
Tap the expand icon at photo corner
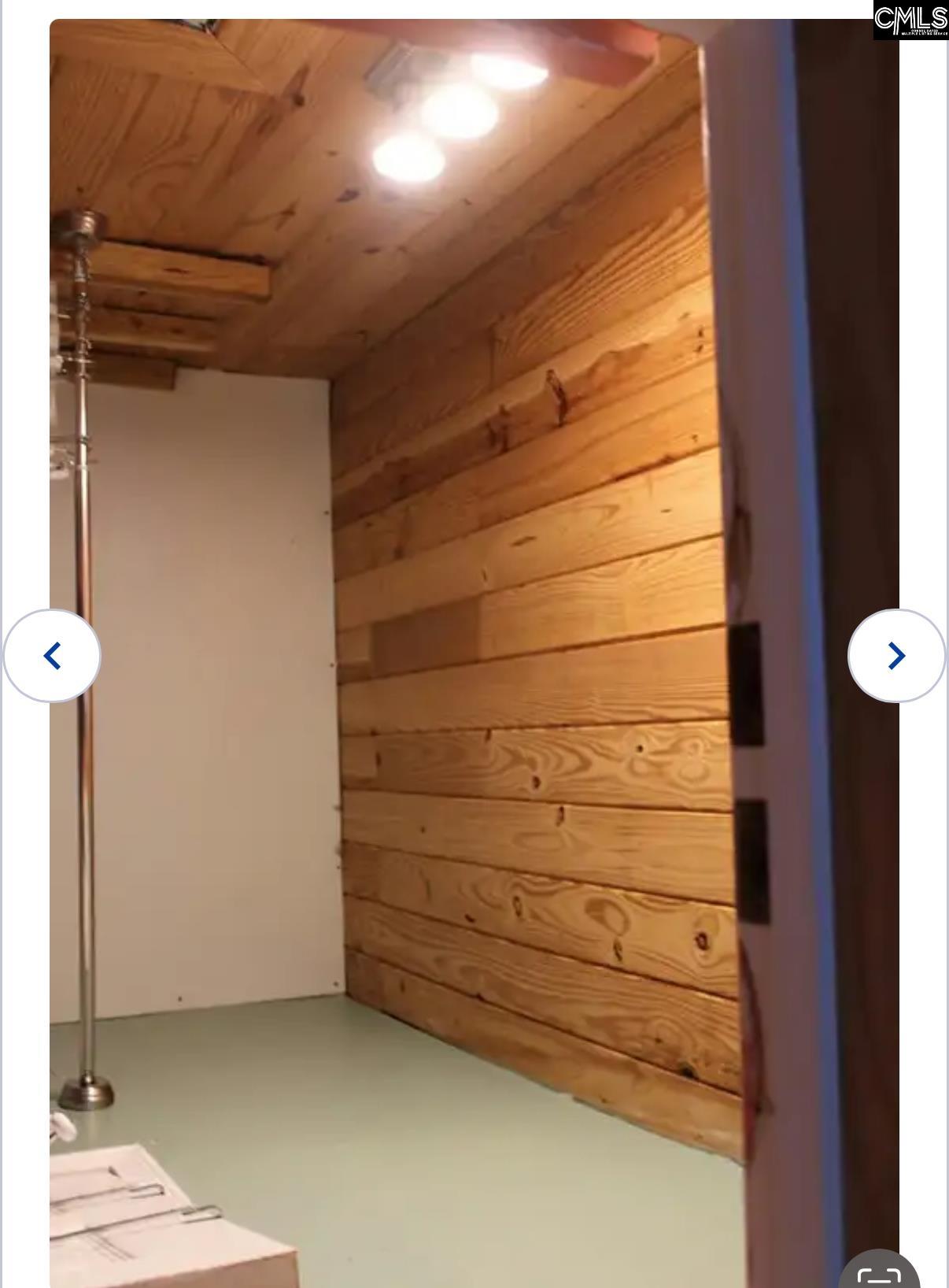tap(879, 1272)
